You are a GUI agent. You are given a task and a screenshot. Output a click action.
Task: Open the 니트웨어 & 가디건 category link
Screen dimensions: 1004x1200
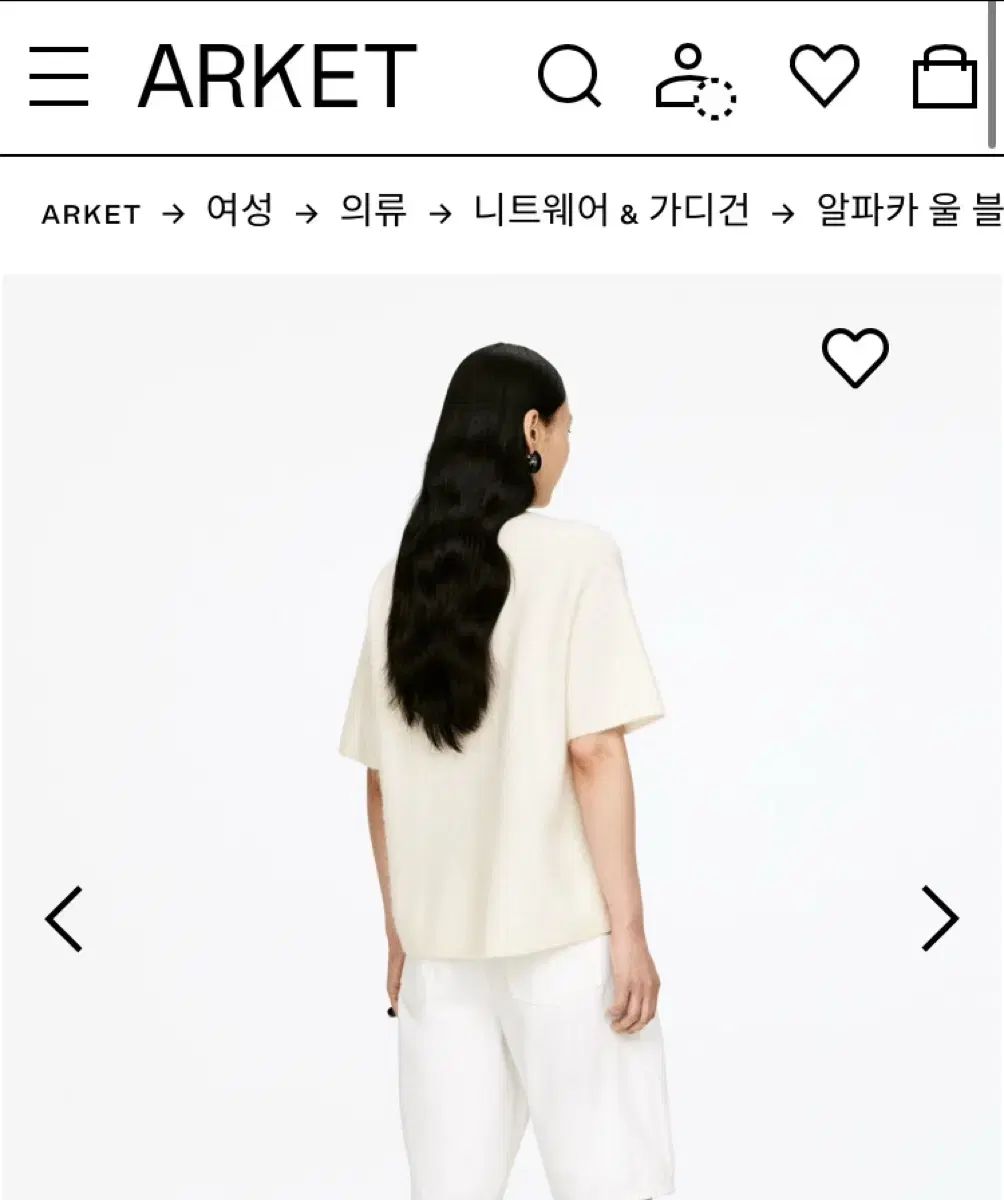click(x=612, y=211)
